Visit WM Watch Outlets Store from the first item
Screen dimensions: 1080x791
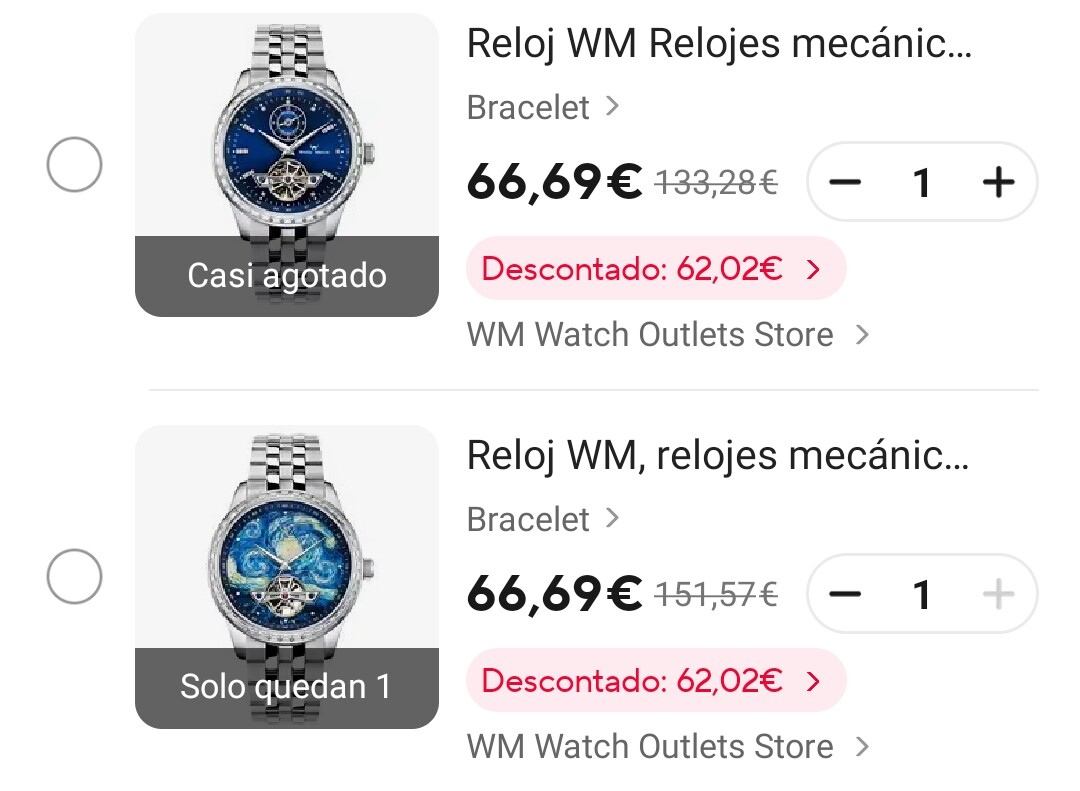tap(667, 334)
